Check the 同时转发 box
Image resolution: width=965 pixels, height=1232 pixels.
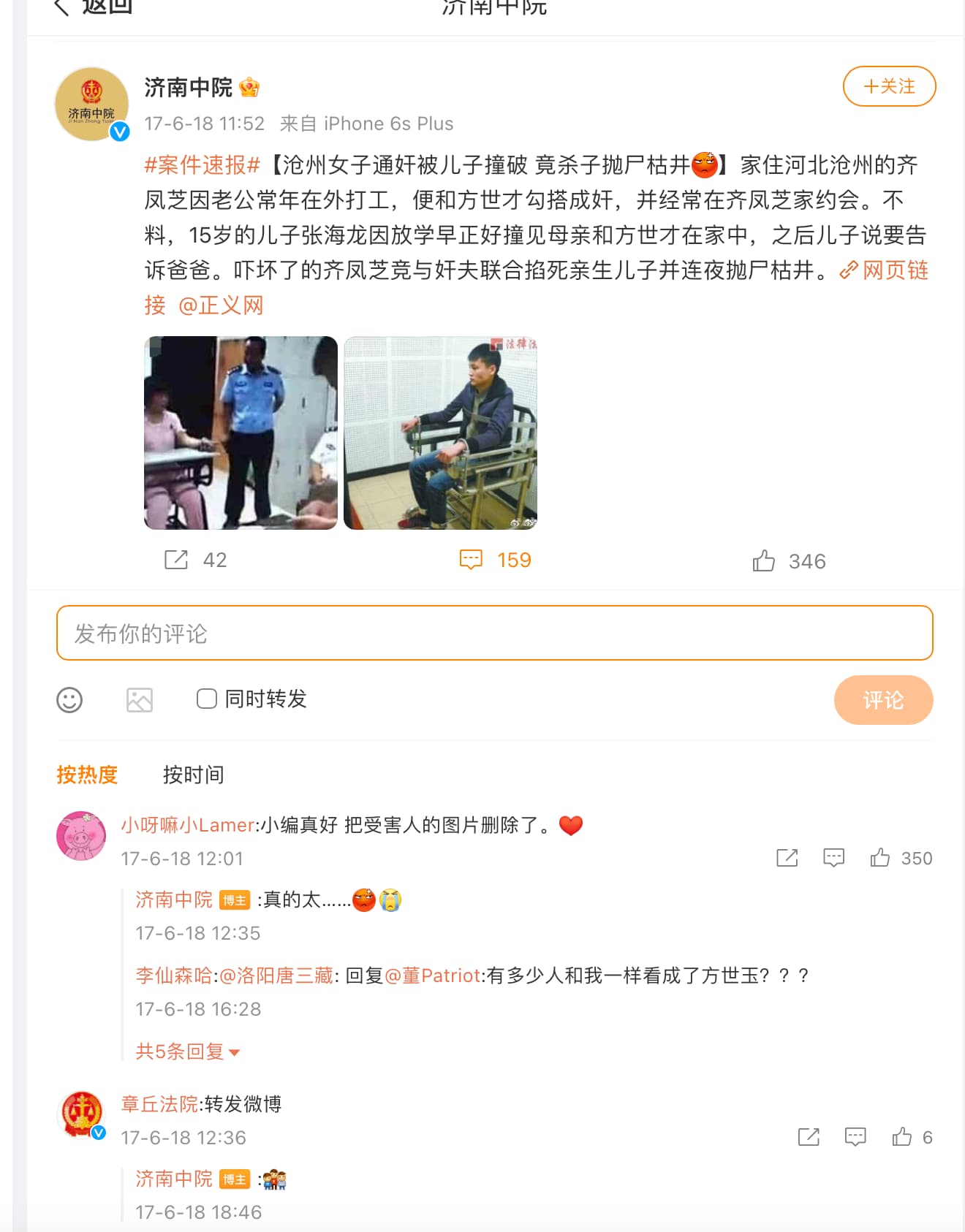tap(207, 699)
